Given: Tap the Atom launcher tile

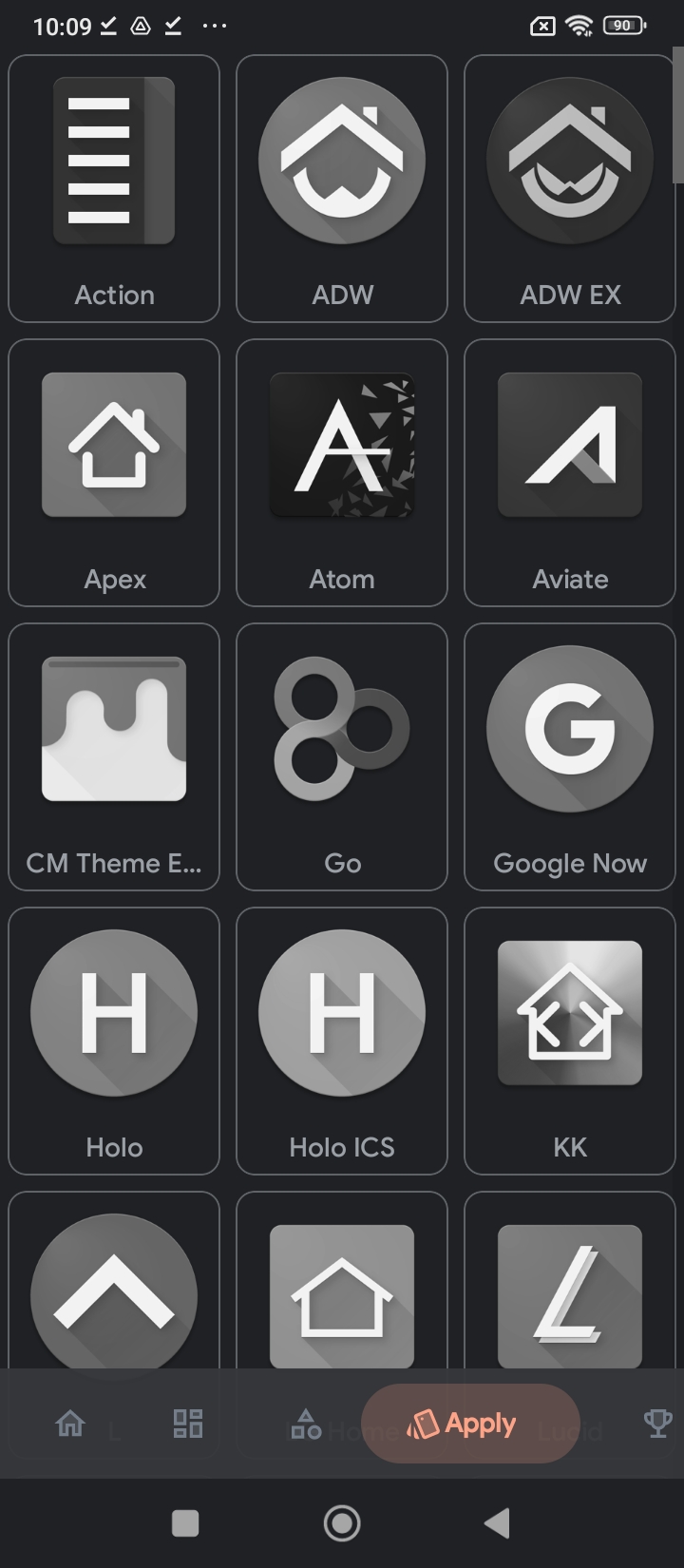Looking at the screenshot, I should click(x=342, y=472).
